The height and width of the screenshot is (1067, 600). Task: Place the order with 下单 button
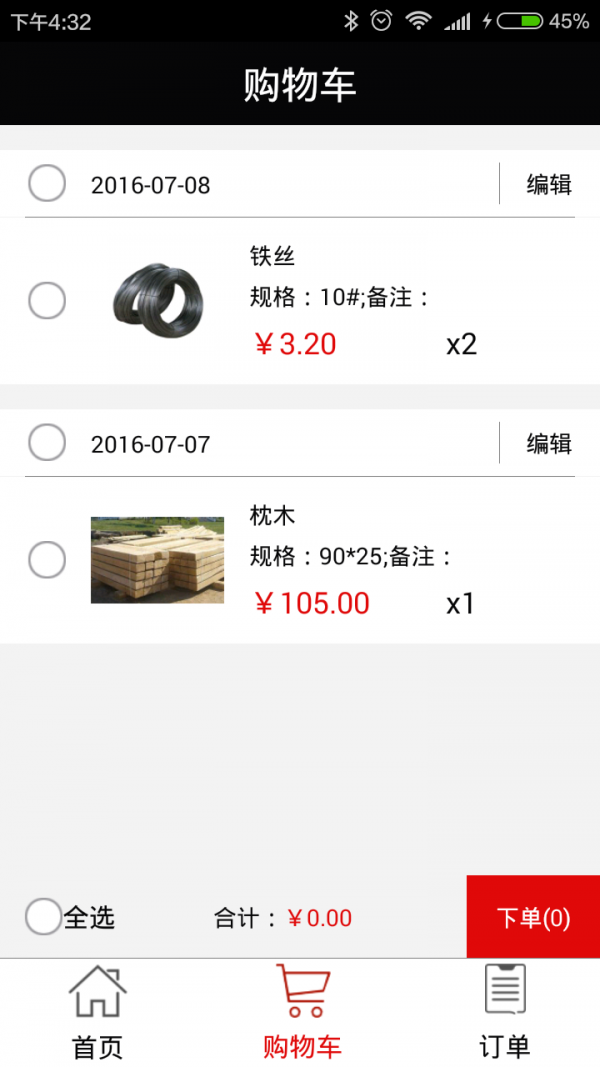click(x=533, y=917)
